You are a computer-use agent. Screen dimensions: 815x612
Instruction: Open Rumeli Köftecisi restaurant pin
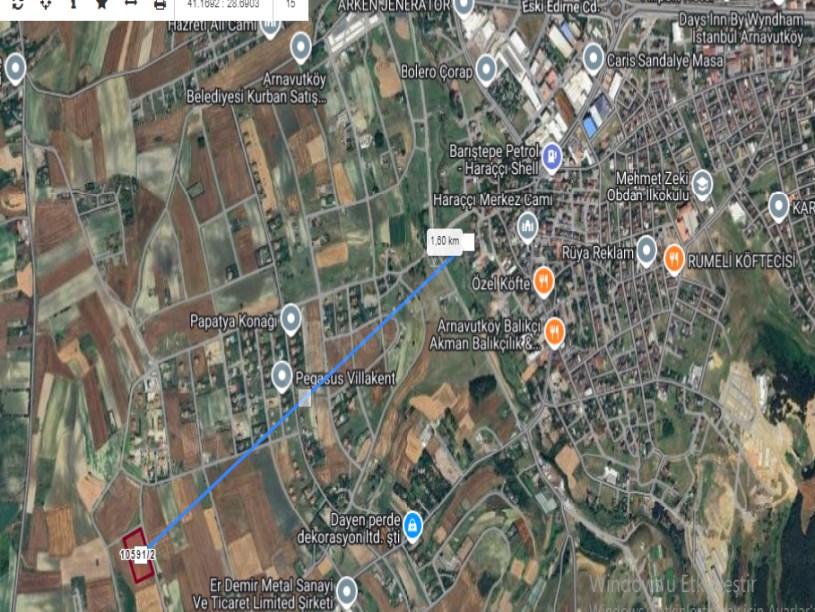(x=673, y=258)
